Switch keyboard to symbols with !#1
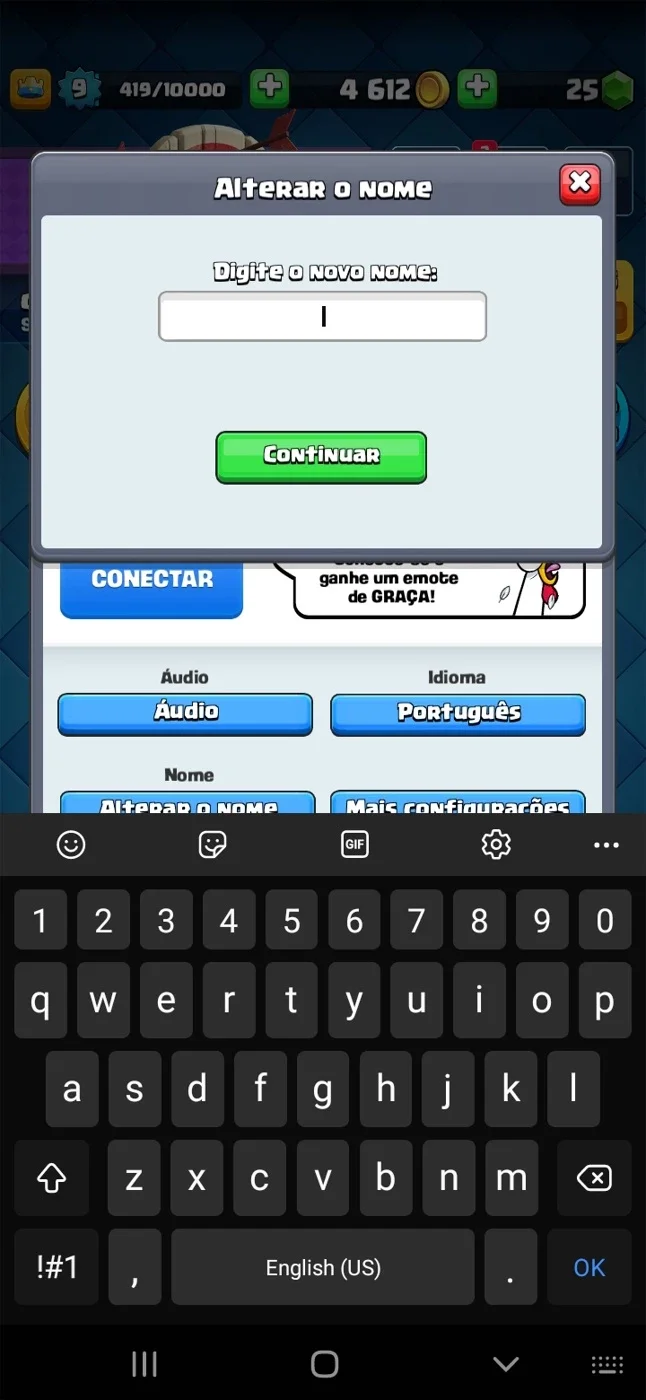 point(57,1267)
